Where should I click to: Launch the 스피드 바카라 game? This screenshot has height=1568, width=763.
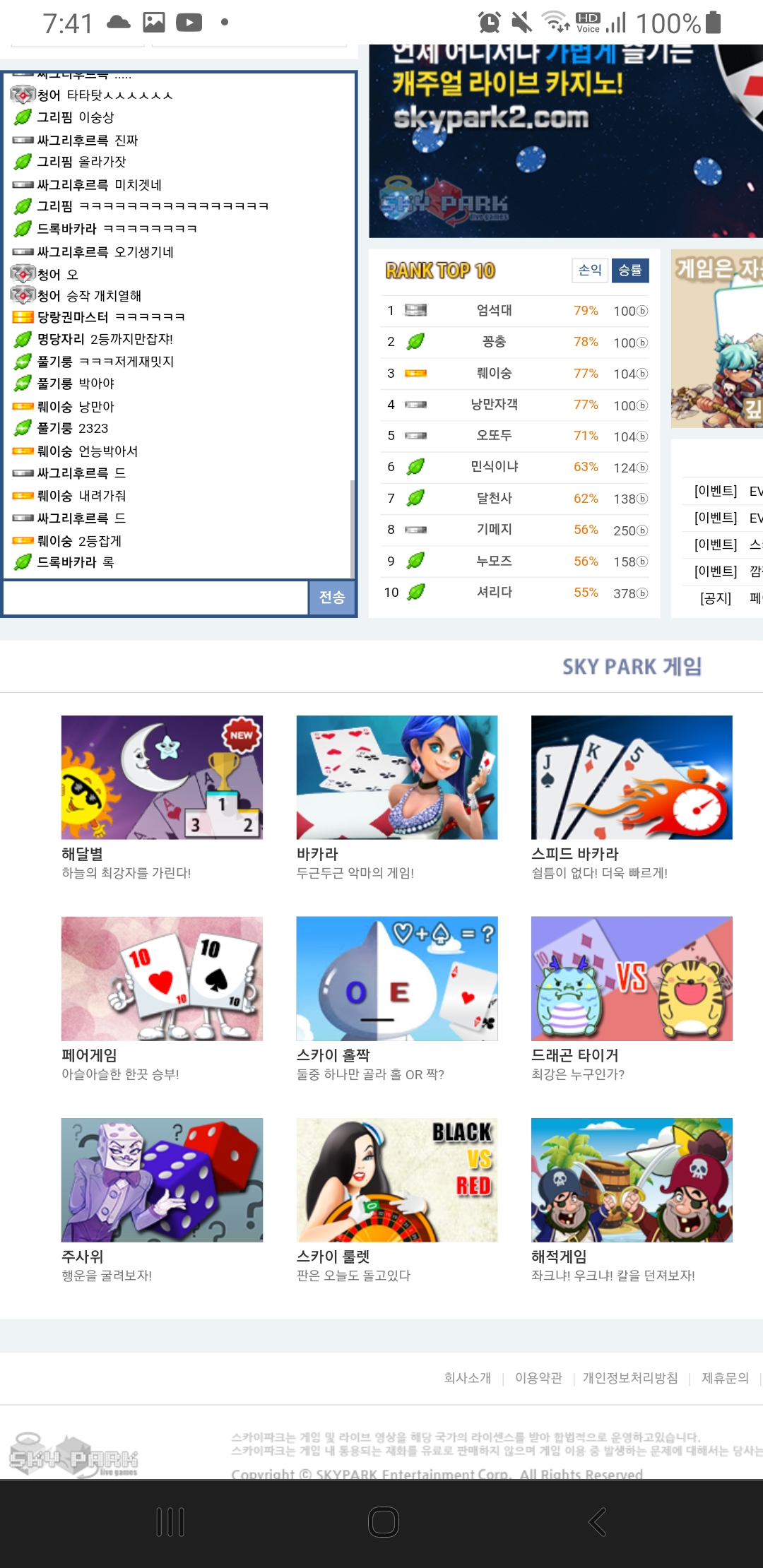coord(632,777)
